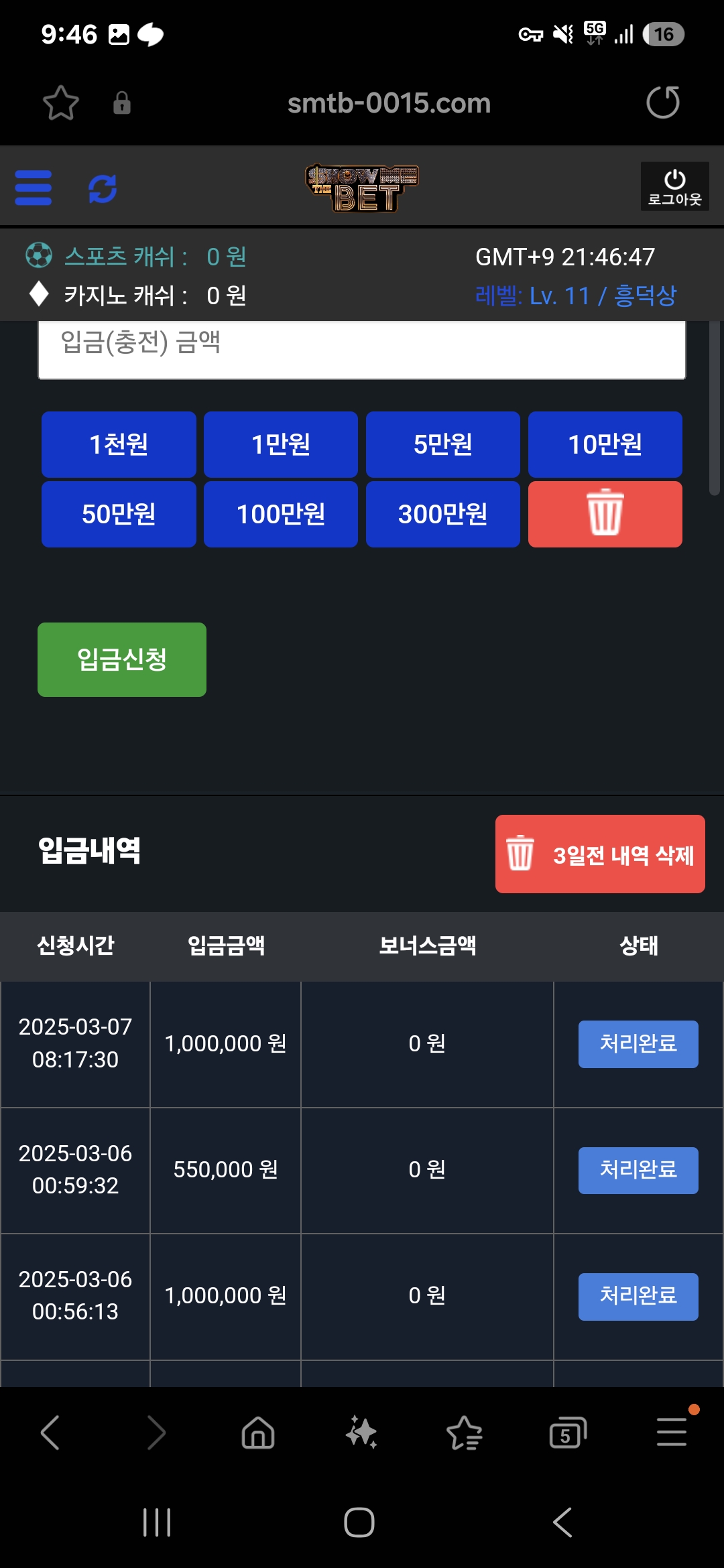The image size is (724, 1568).
Task: Focus the 입금(충전) 금액 input field
Action: 362,348
